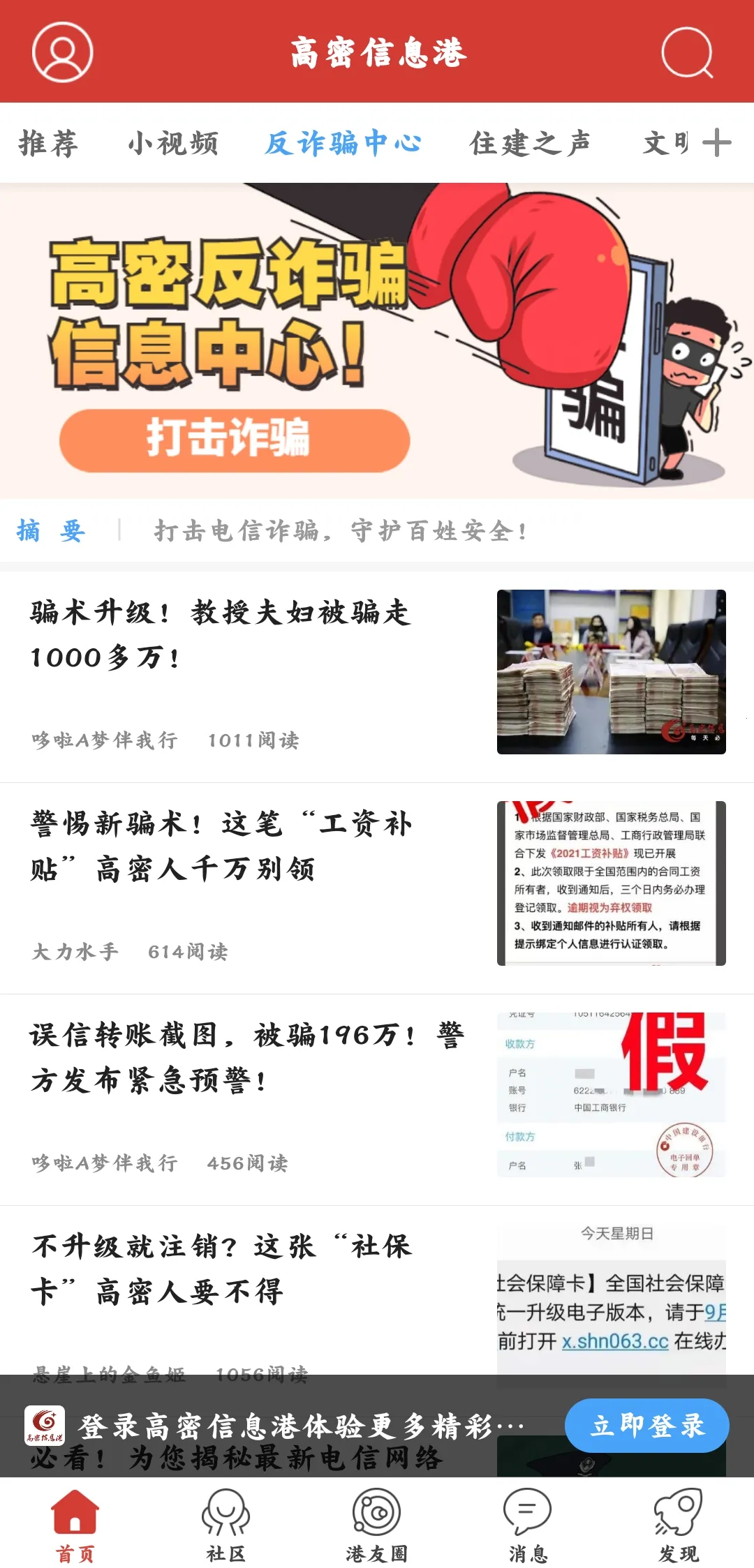
Task: Open the 港友圈 tab
Action: click(376, 1526)
